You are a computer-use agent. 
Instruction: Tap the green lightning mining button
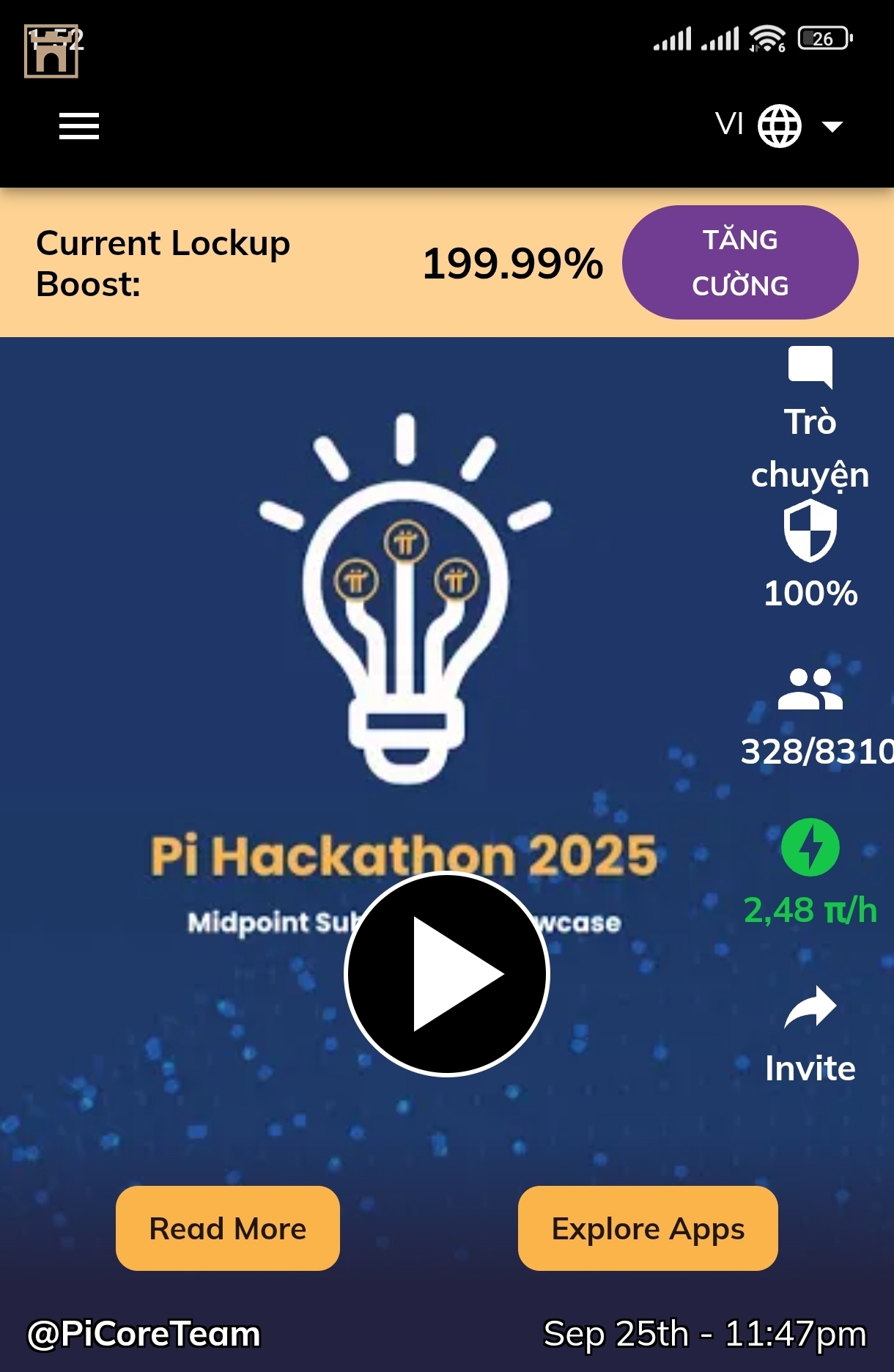coord(810,847)
